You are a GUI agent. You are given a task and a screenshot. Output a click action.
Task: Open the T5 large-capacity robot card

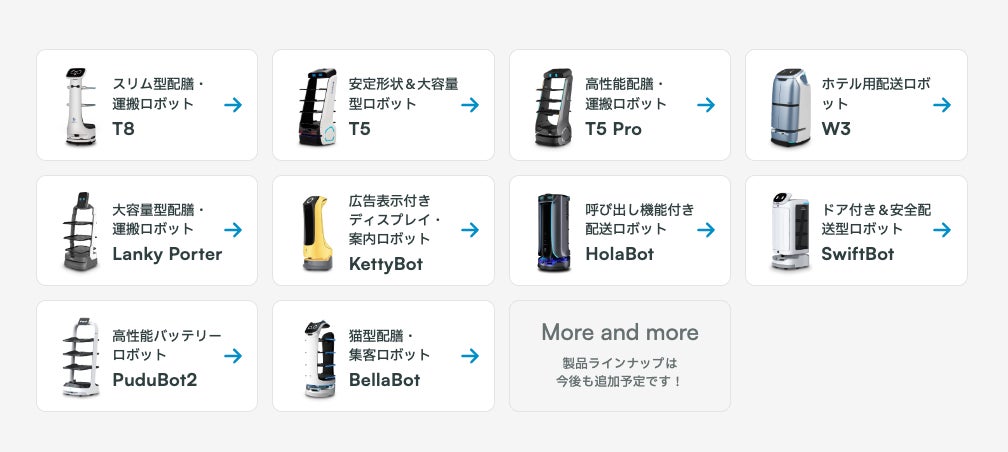tap(383, 105)
